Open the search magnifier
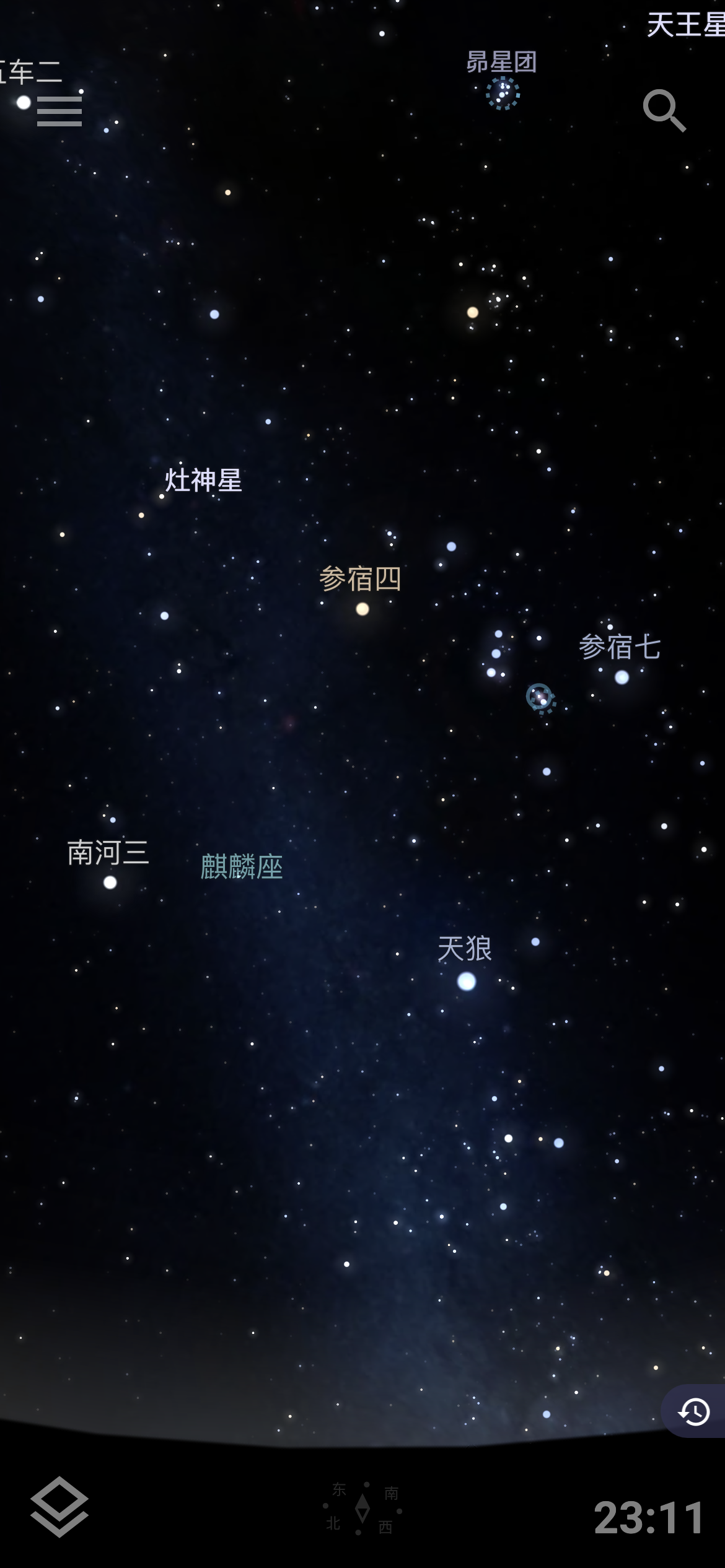The image size is (725, 1568). (664, 110)
